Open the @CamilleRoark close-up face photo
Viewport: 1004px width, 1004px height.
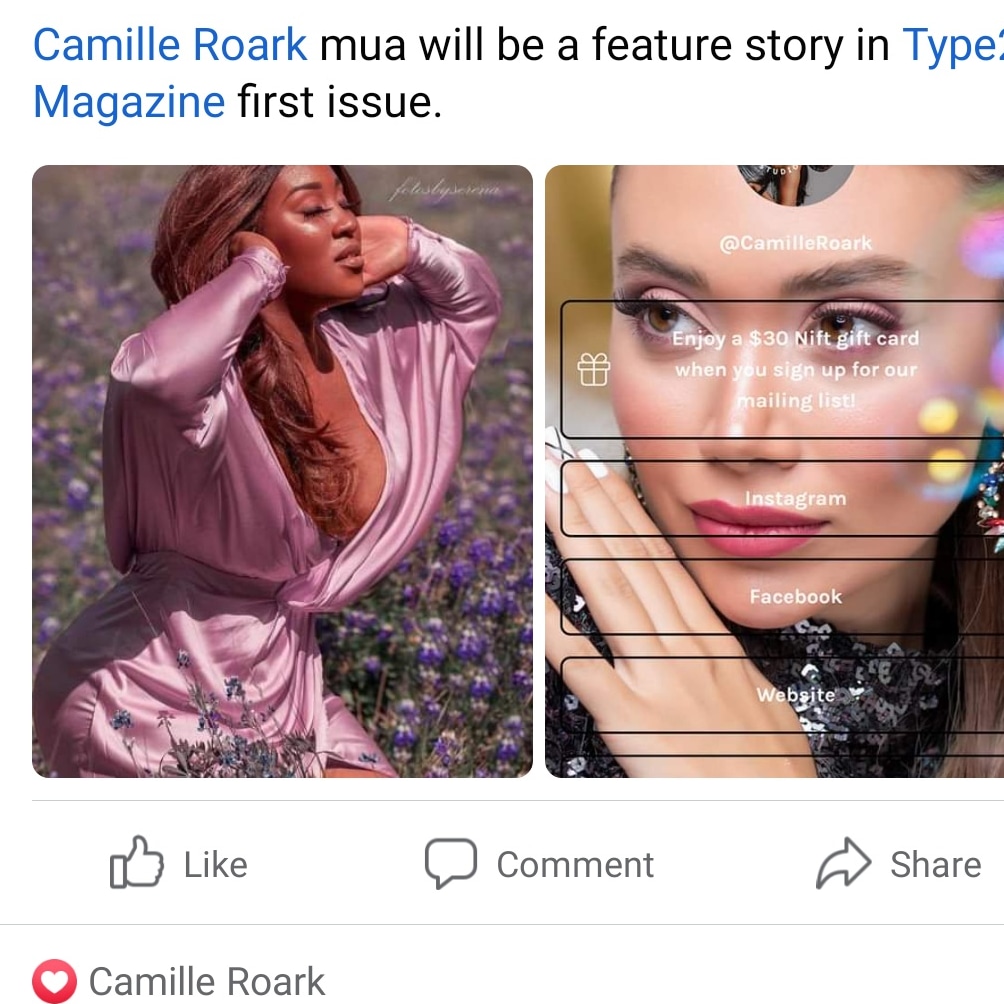[774, 471]
